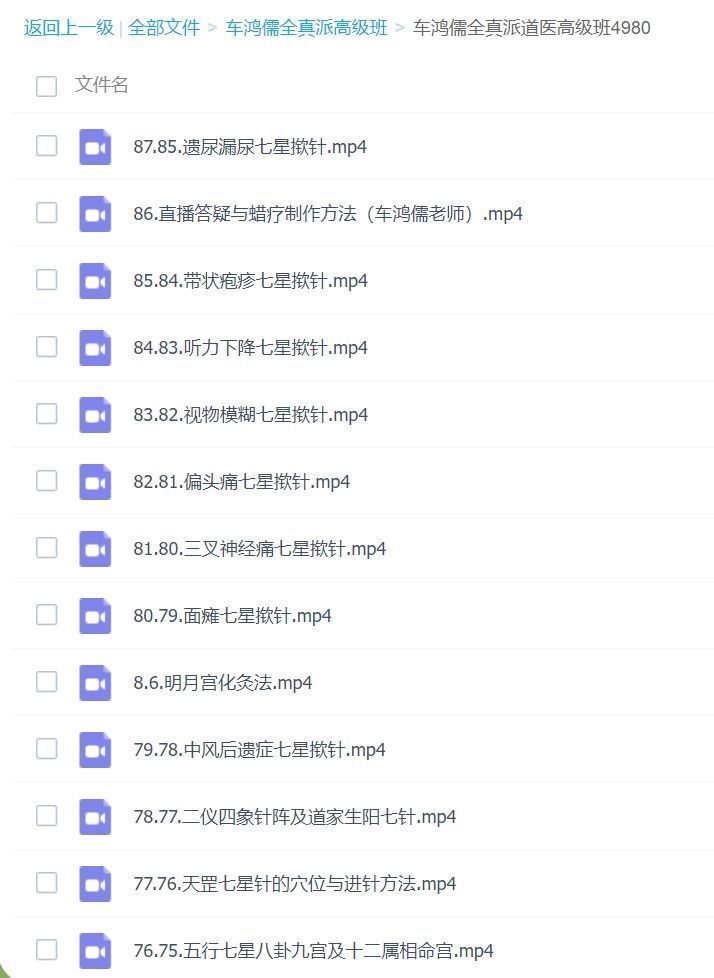Select the 80.79.面瘫七星揿针 file checkbox

coord(47,615)
